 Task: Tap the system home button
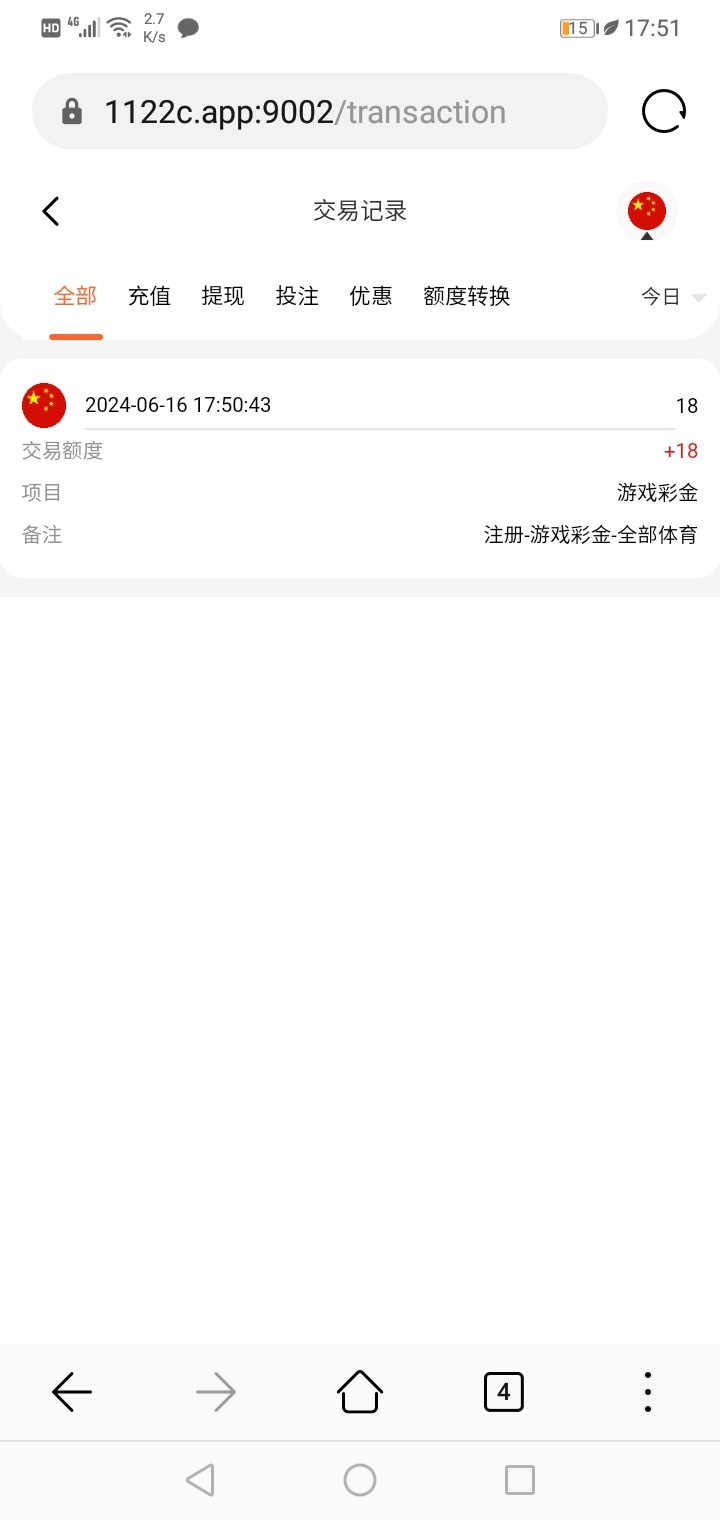coord(360,1480)
